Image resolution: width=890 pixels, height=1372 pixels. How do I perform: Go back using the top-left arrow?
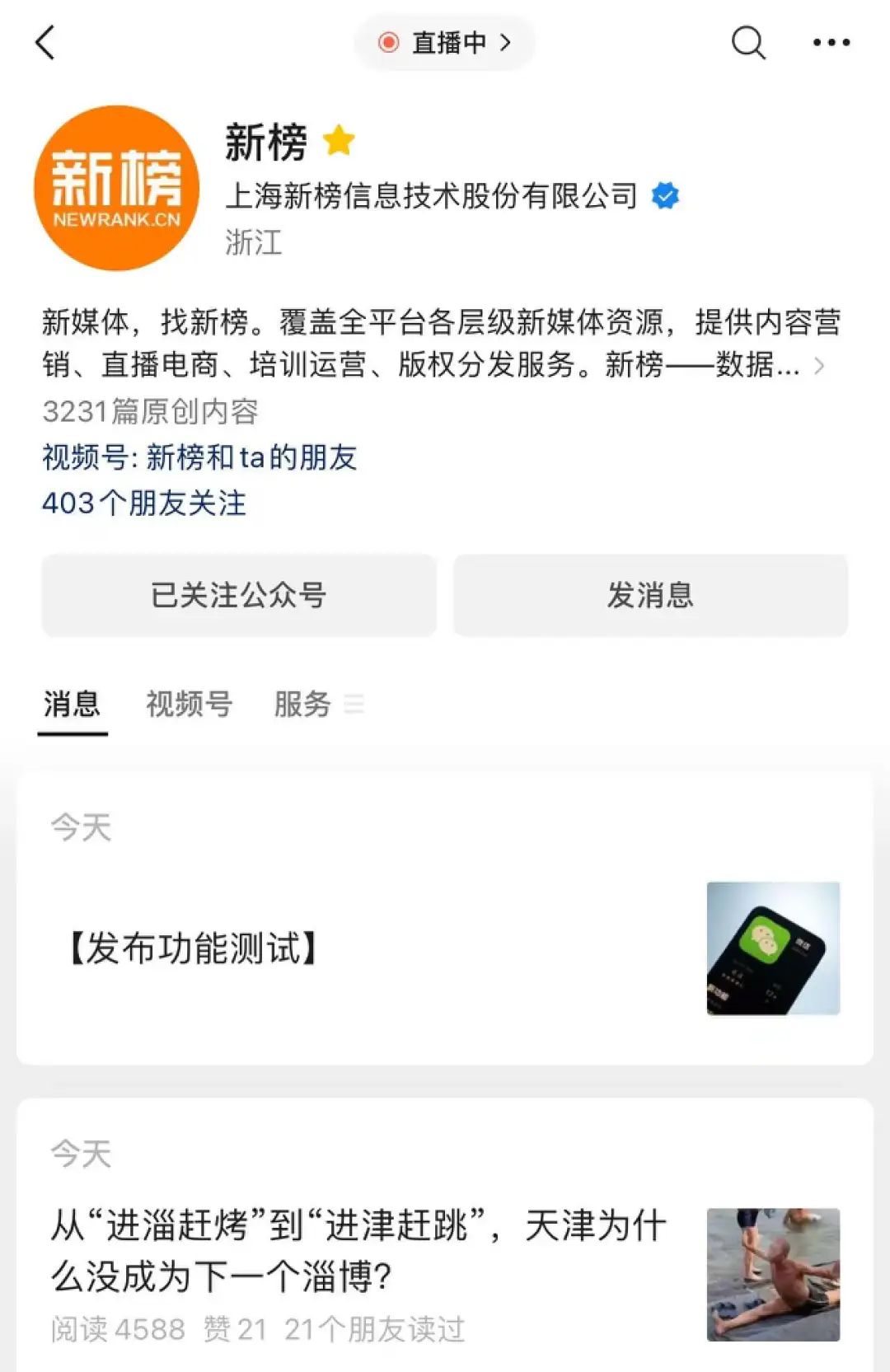click(x=46, y=43)
